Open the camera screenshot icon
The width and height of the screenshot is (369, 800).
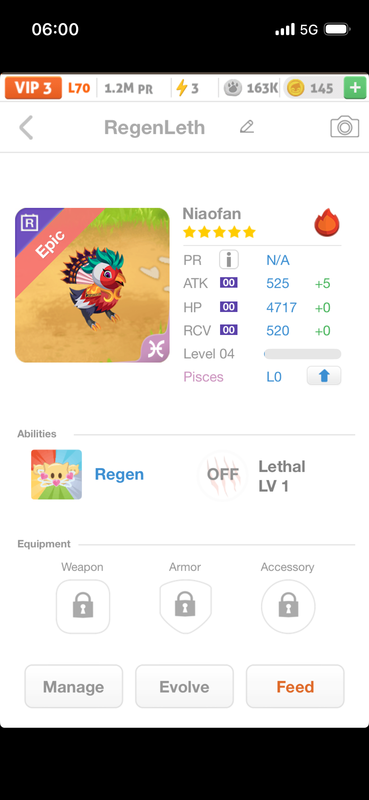(345, 127)
